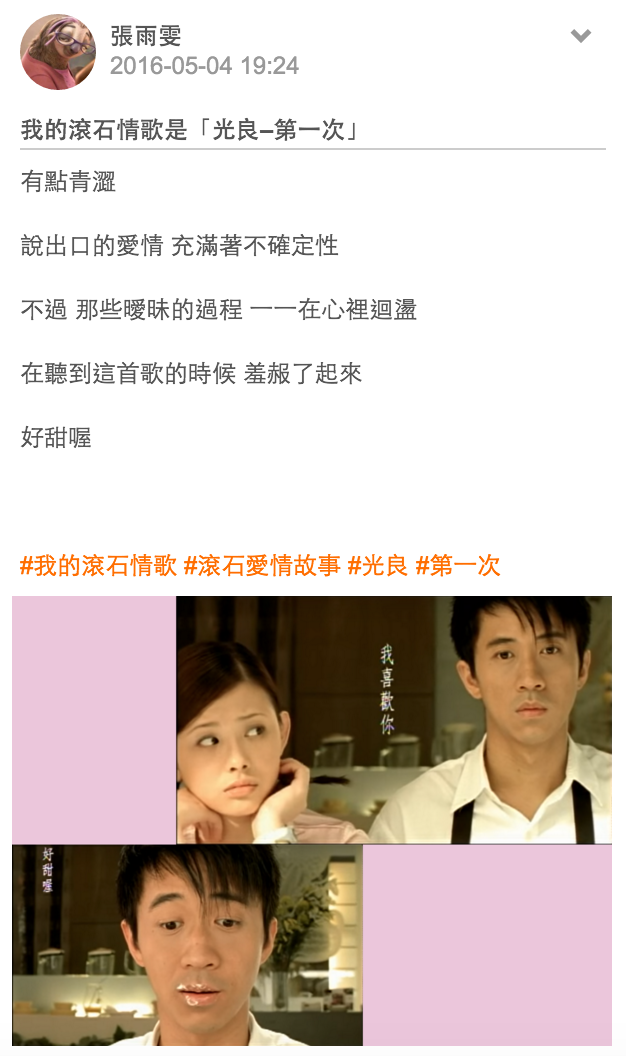Screen dimensions: 626x1056
Task: Open hashtag #我的滾石情歌
Action: click(x=98, y=566)
